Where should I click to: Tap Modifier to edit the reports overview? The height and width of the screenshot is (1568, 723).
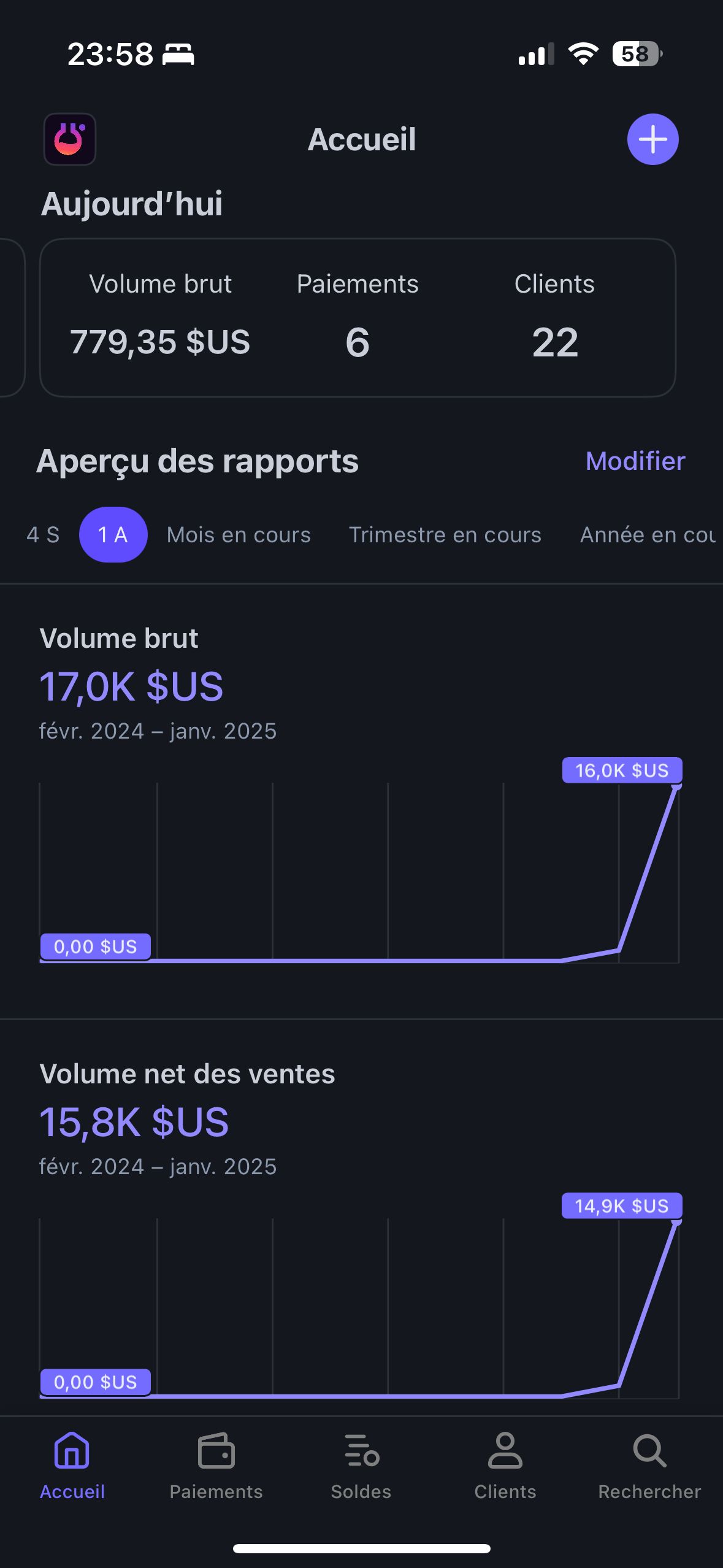click(635, 461)
